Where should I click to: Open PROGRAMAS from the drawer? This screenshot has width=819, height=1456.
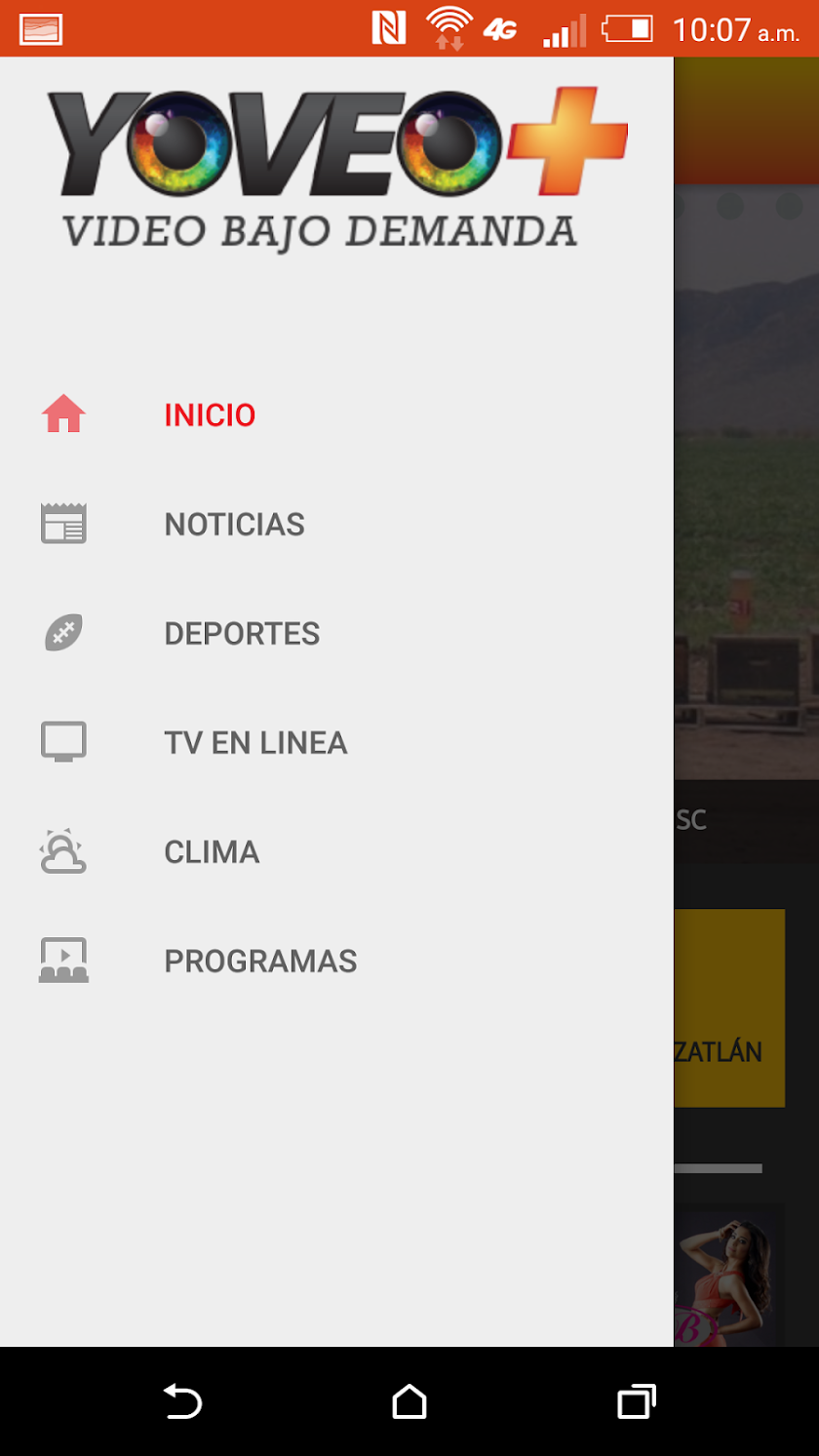(336, 962)
